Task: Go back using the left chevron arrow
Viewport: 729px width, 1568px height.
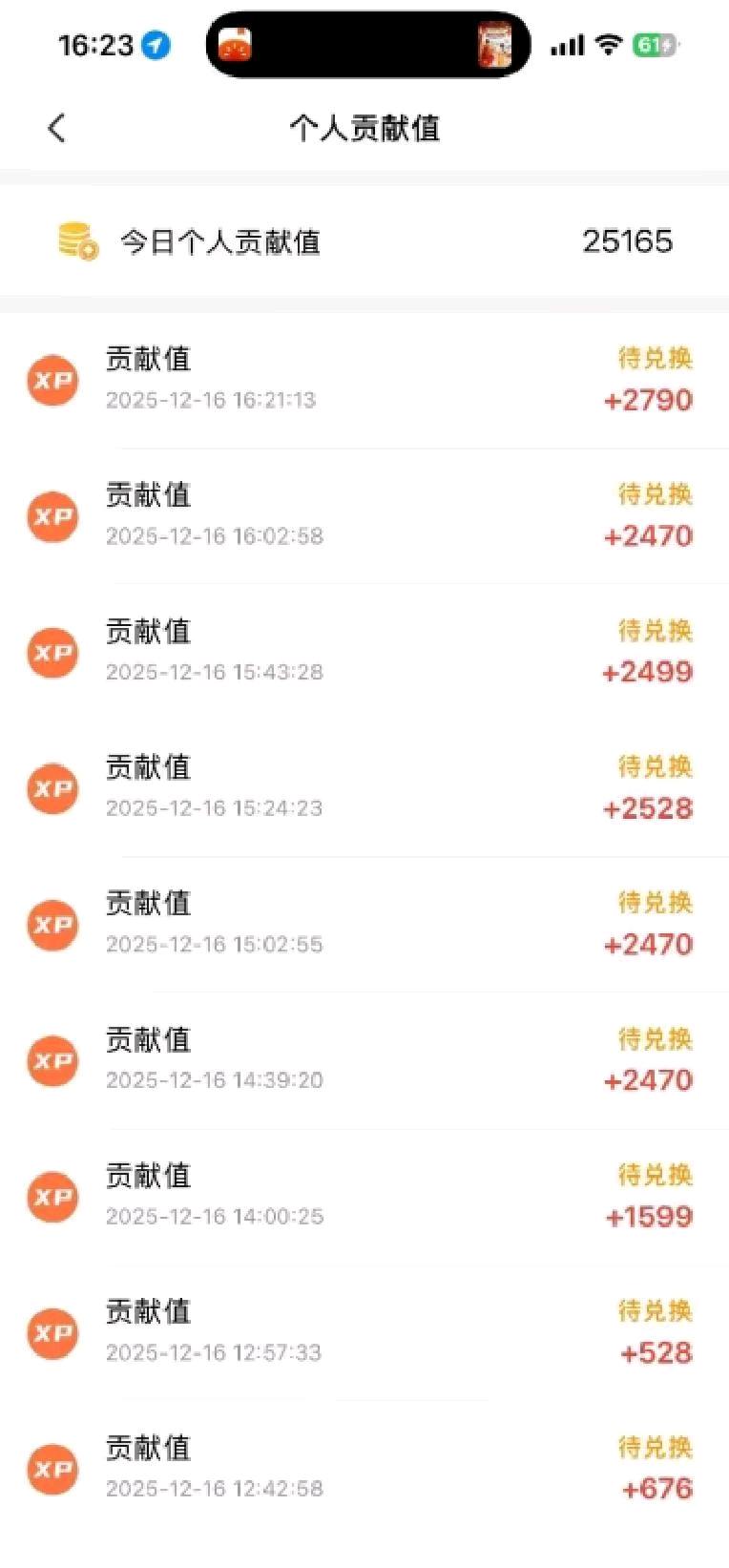Action: pyautogui.click(x=57, y=127)
